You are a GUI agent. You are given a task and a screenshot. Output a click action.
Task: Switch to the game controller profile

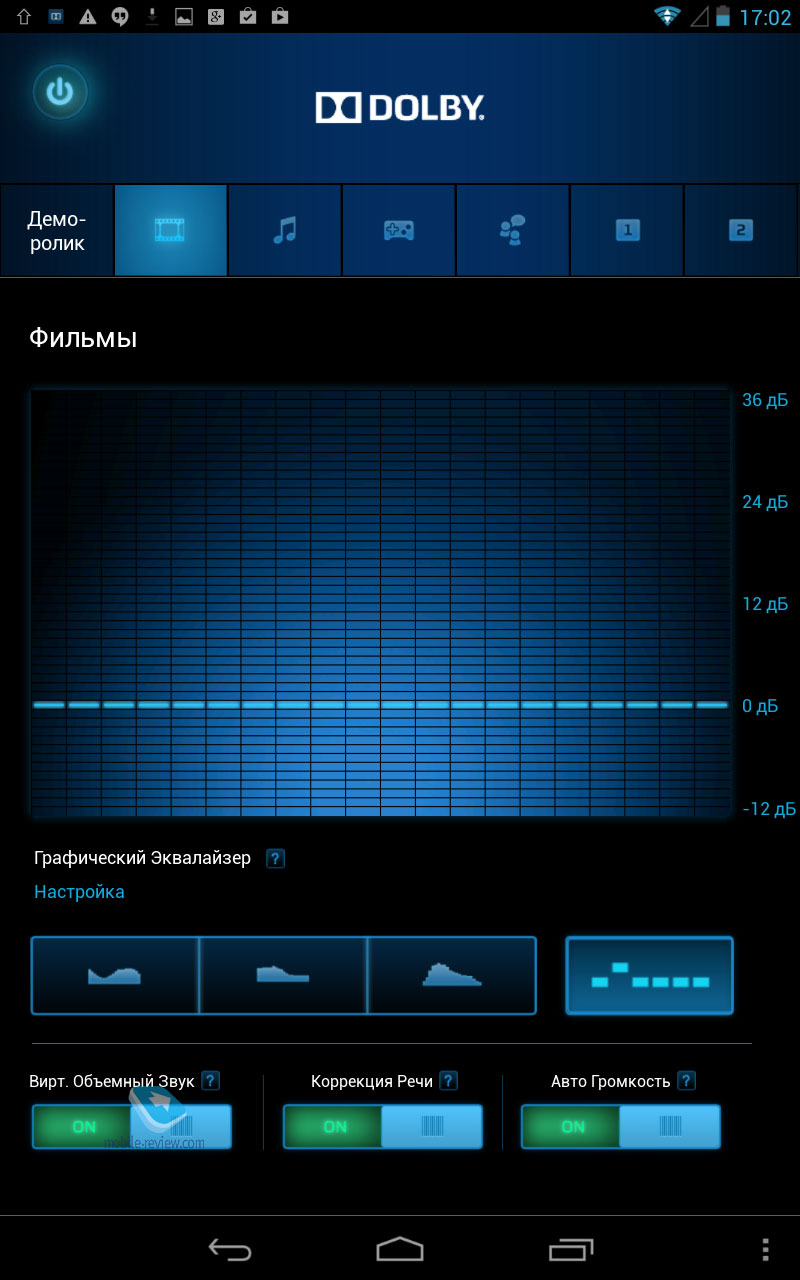(399, 230)
